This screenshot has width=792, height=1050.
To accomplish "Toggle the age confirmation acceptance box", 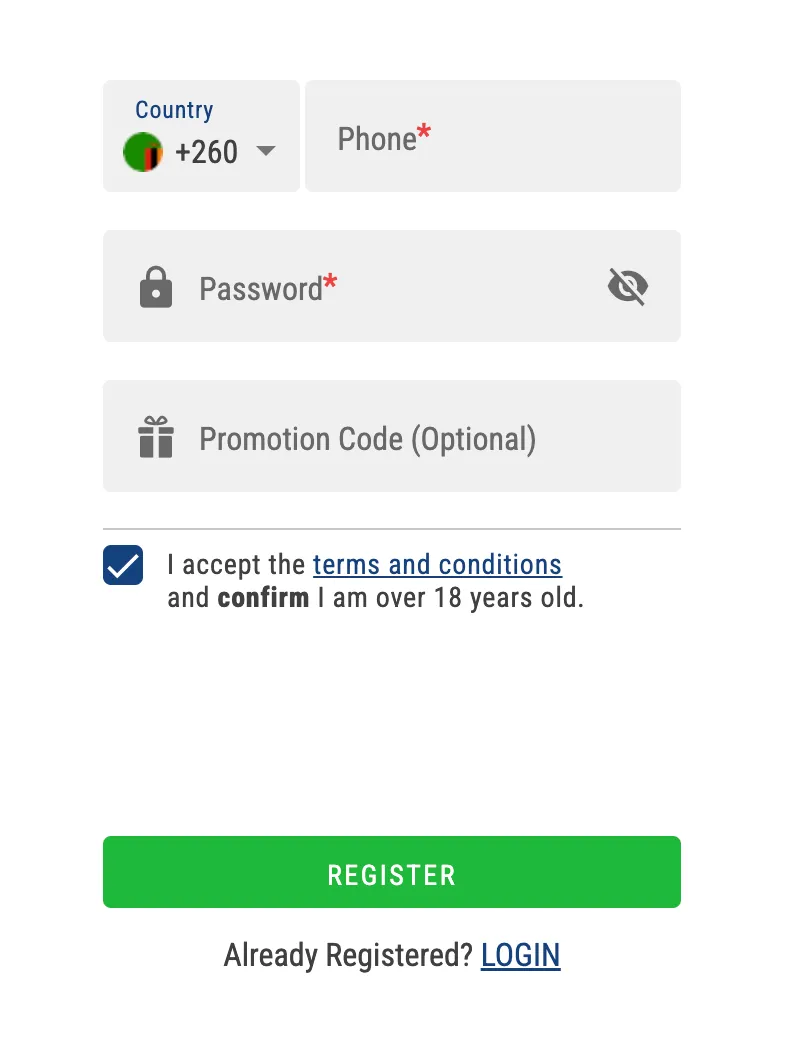I will point(123,565).
